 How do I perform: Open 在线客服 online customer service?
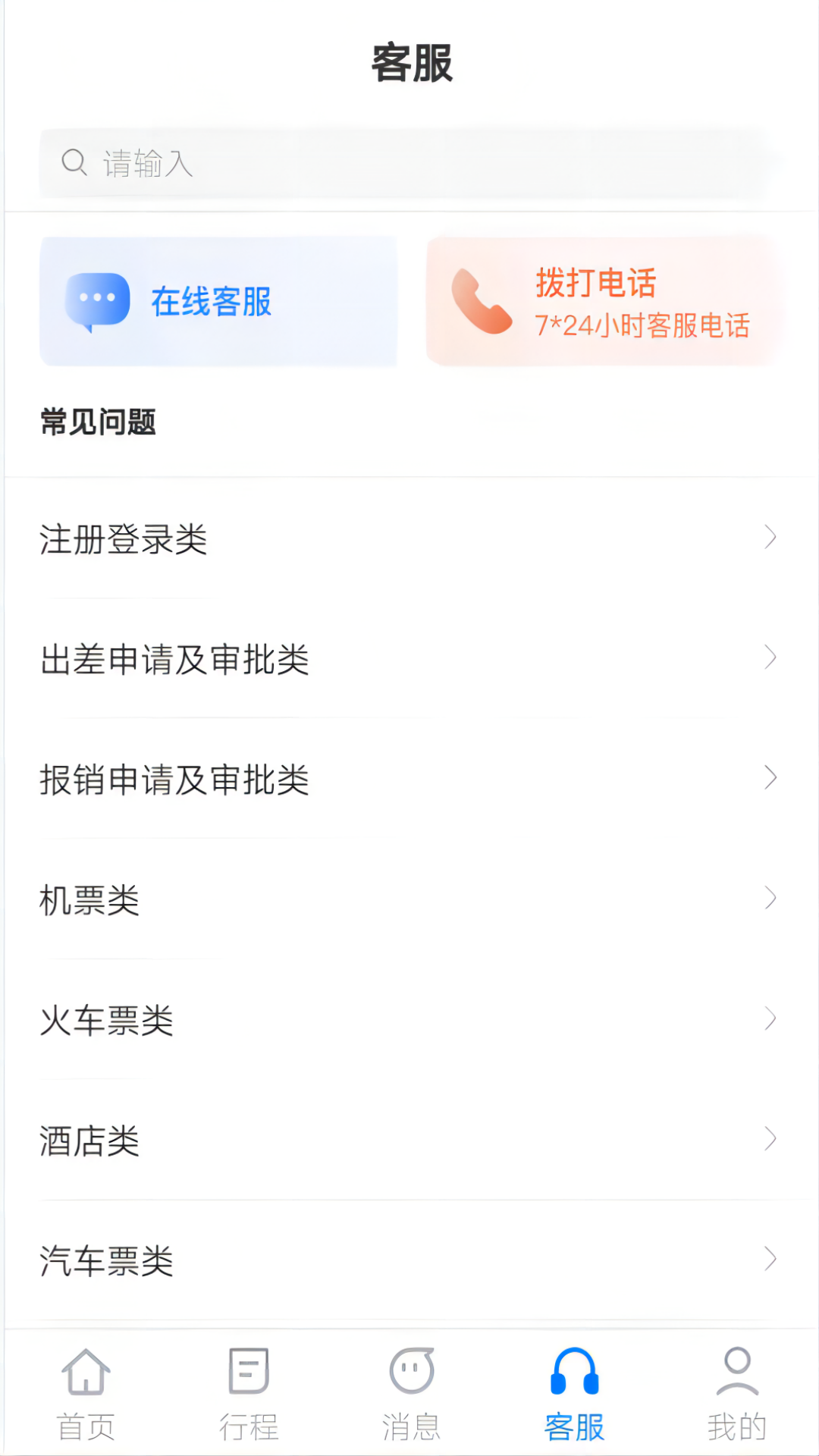click(x=218, y=300)
